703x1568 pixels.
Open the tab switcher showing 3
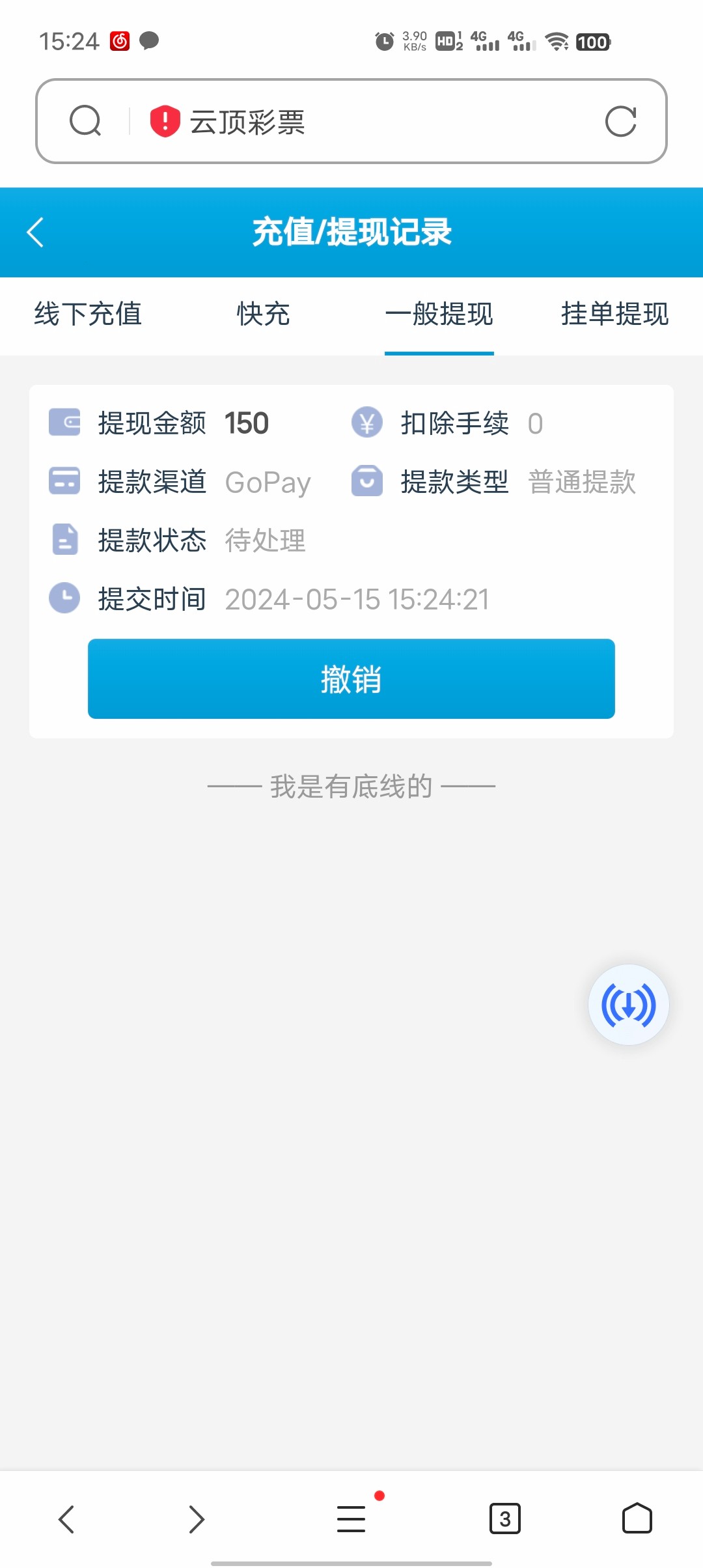(x=504, y=1519)
